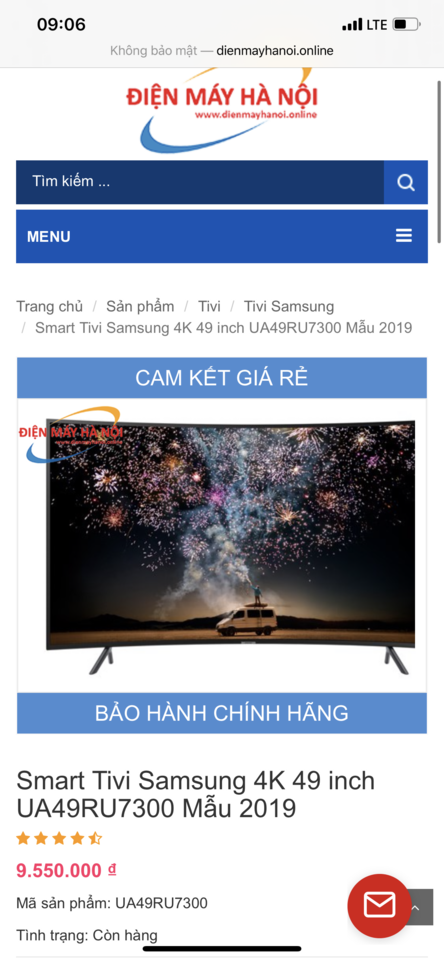
Task: Open the Tivi breadcrumb category
Action: click(209, 306)
